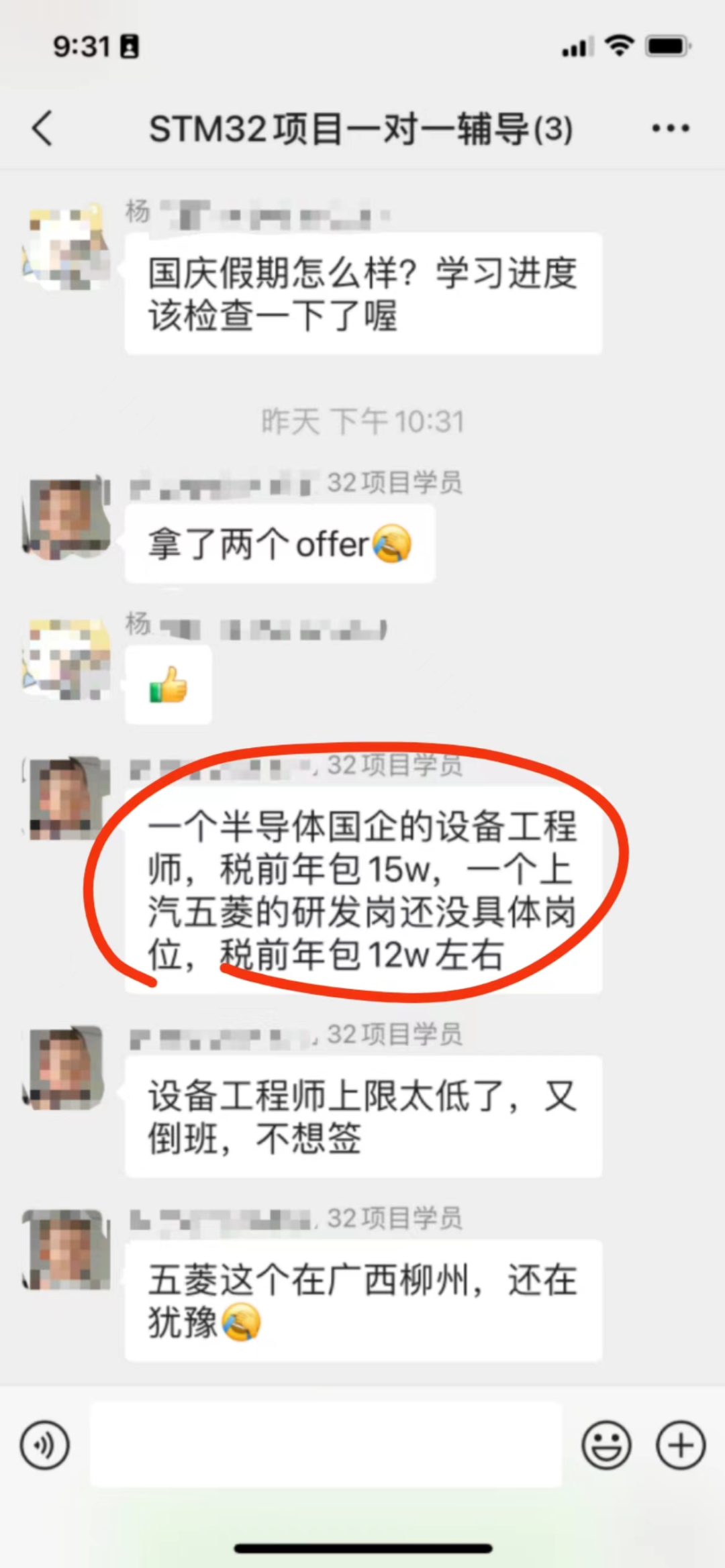Open avatar beside the 拿了两个offer message
Screen dimensions: 725x1568
(66, 518)
